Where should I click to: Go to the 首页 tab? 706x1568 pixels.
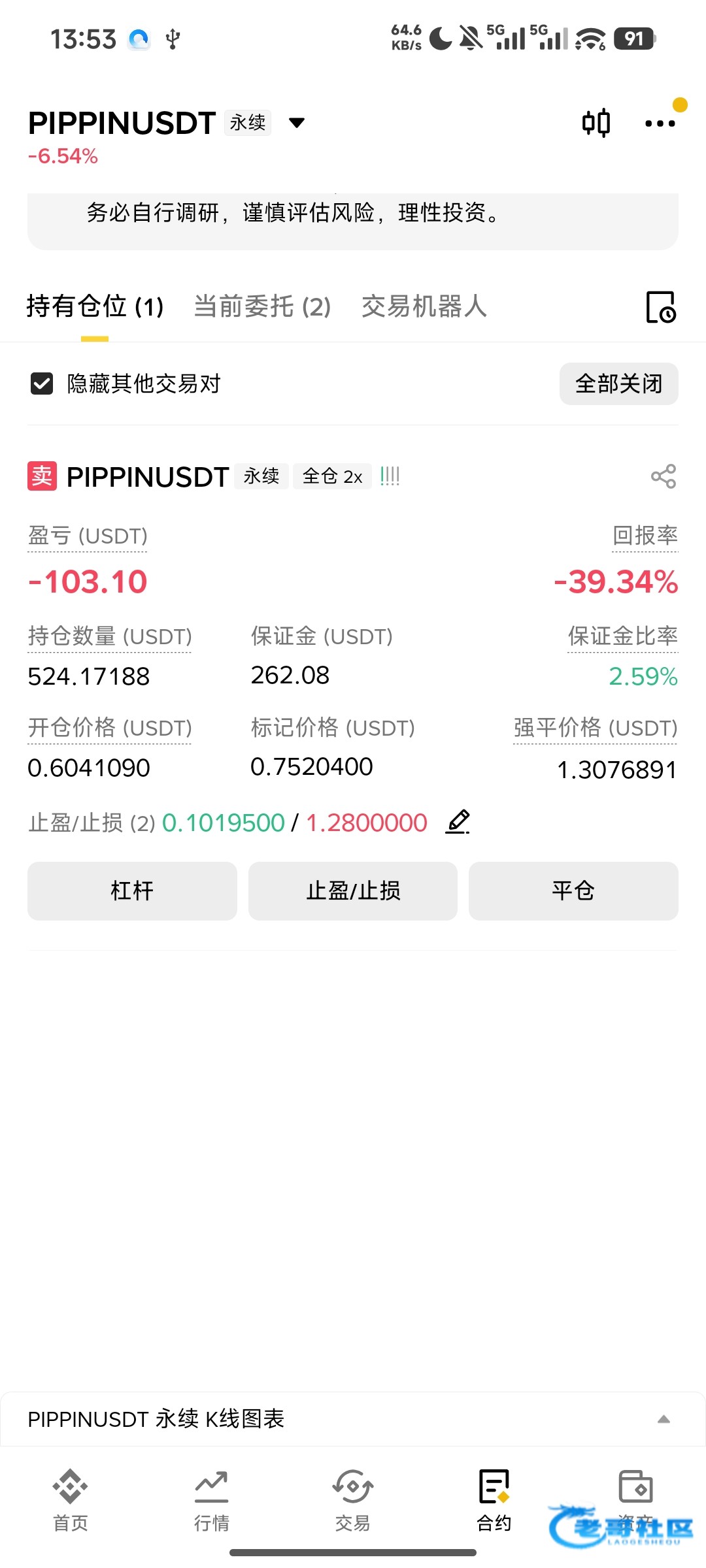coord(71,1499)
